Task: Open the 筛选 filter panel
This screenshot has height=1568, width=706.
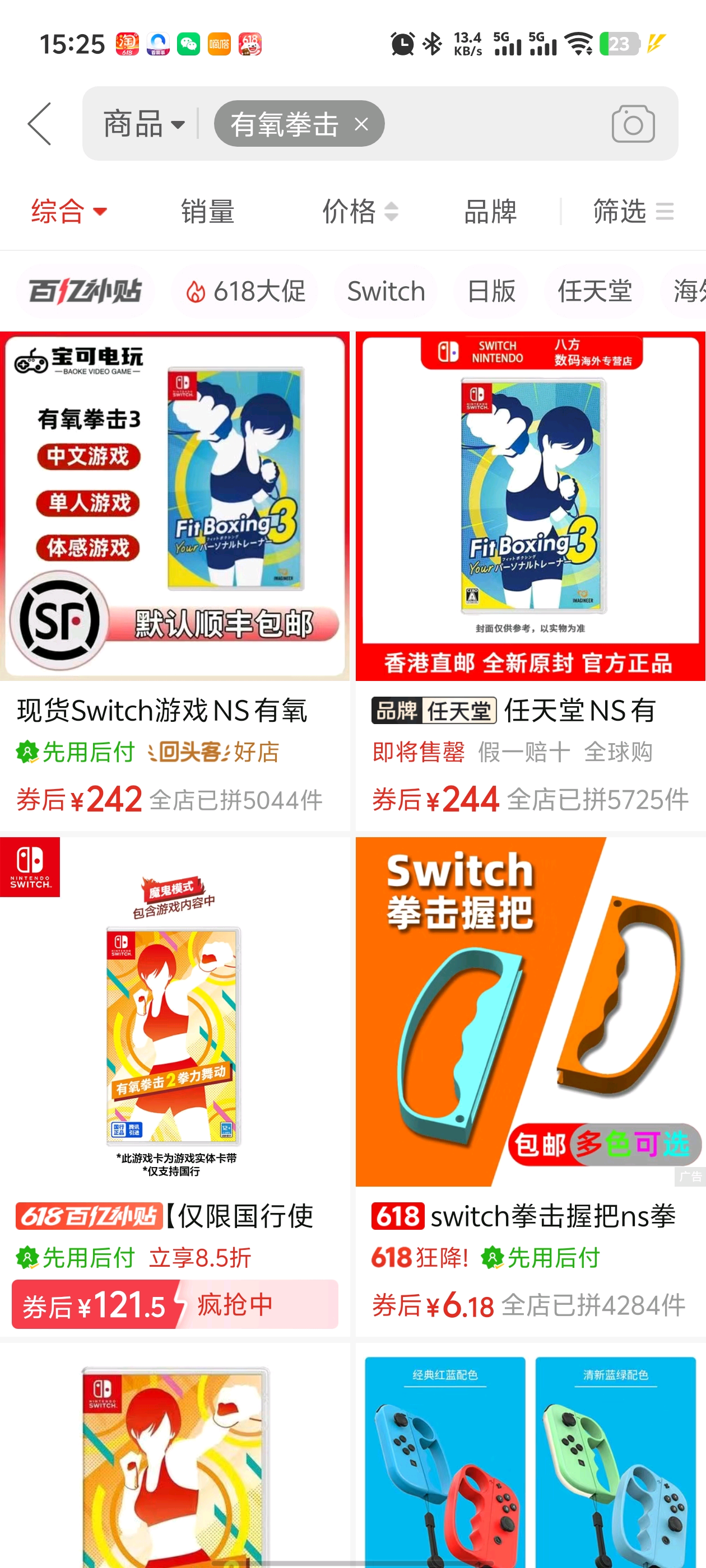Action: click(x=633, y=212)
